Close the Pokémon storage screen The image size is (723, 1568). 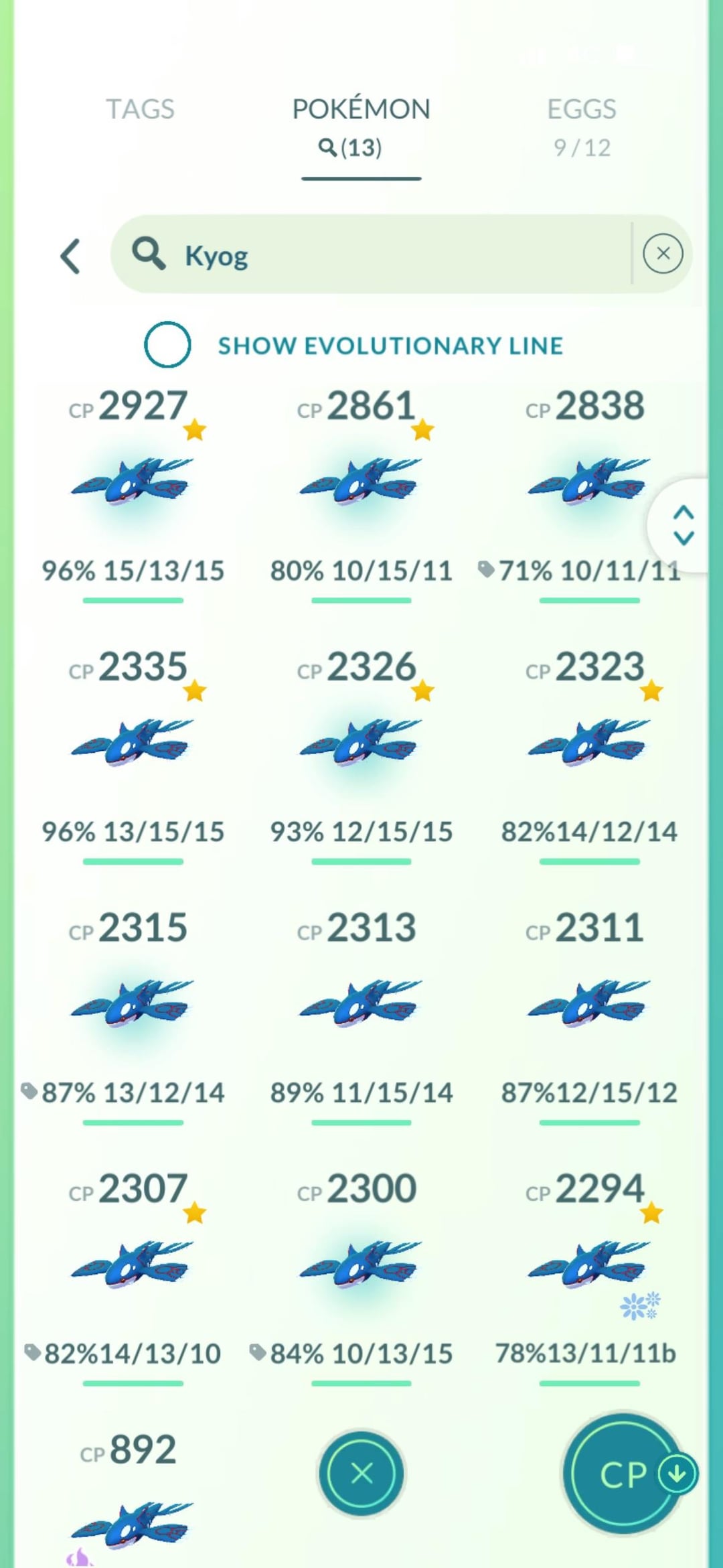361,1474
